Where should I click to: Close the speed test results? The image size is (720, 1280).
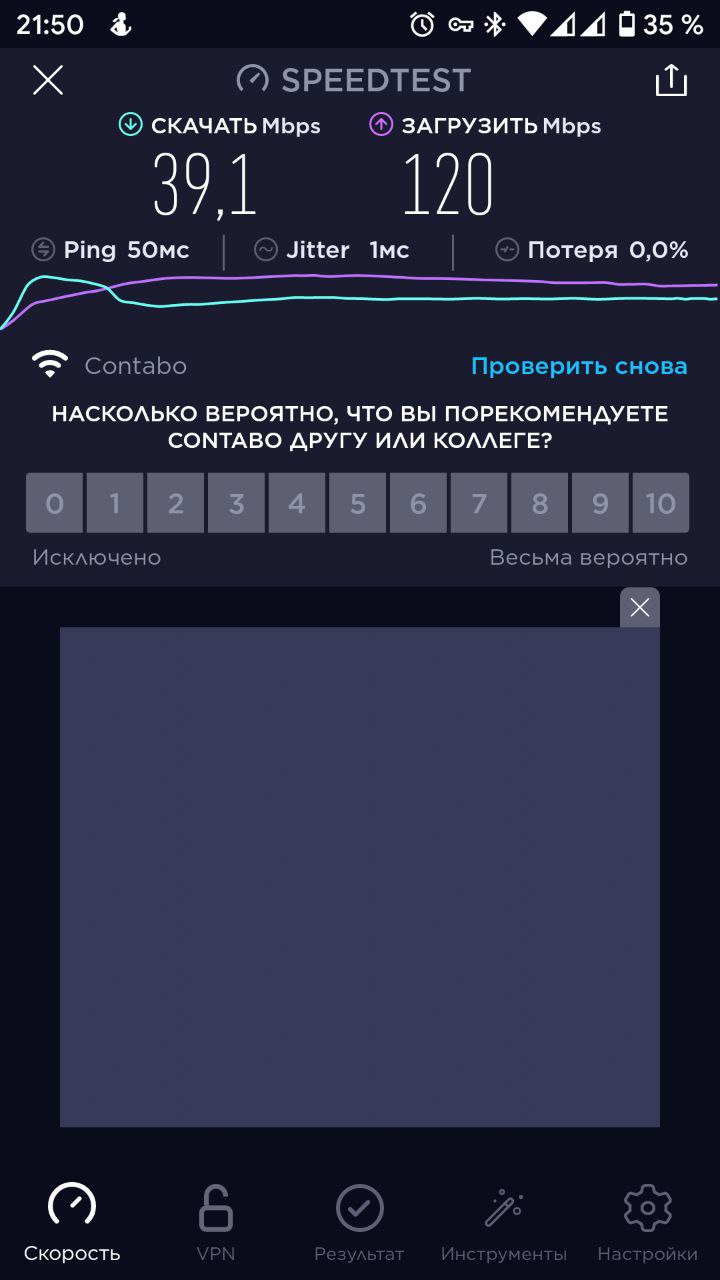pyautogui.click(x=48, y=80)
